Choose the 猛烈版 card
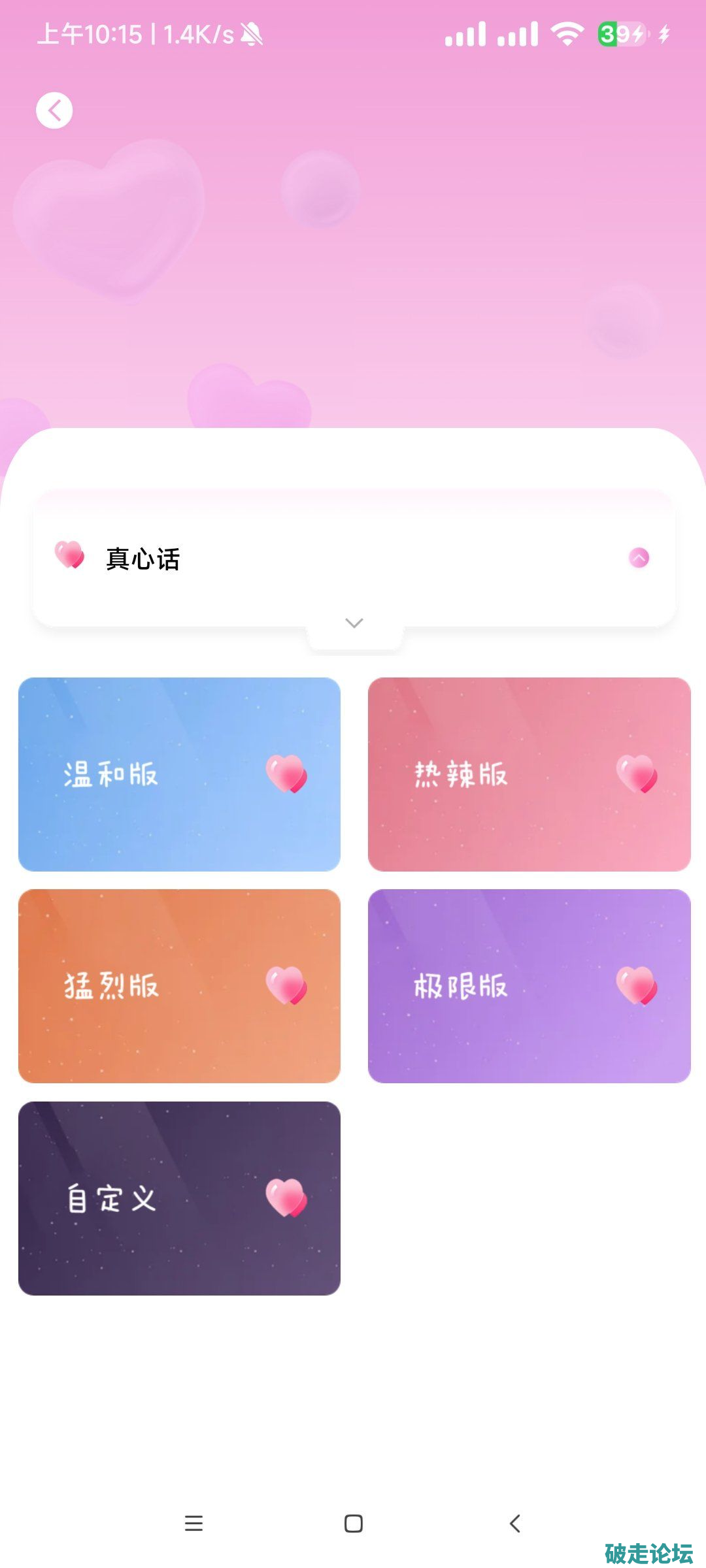706x1568 pixels. click(179, 986)
